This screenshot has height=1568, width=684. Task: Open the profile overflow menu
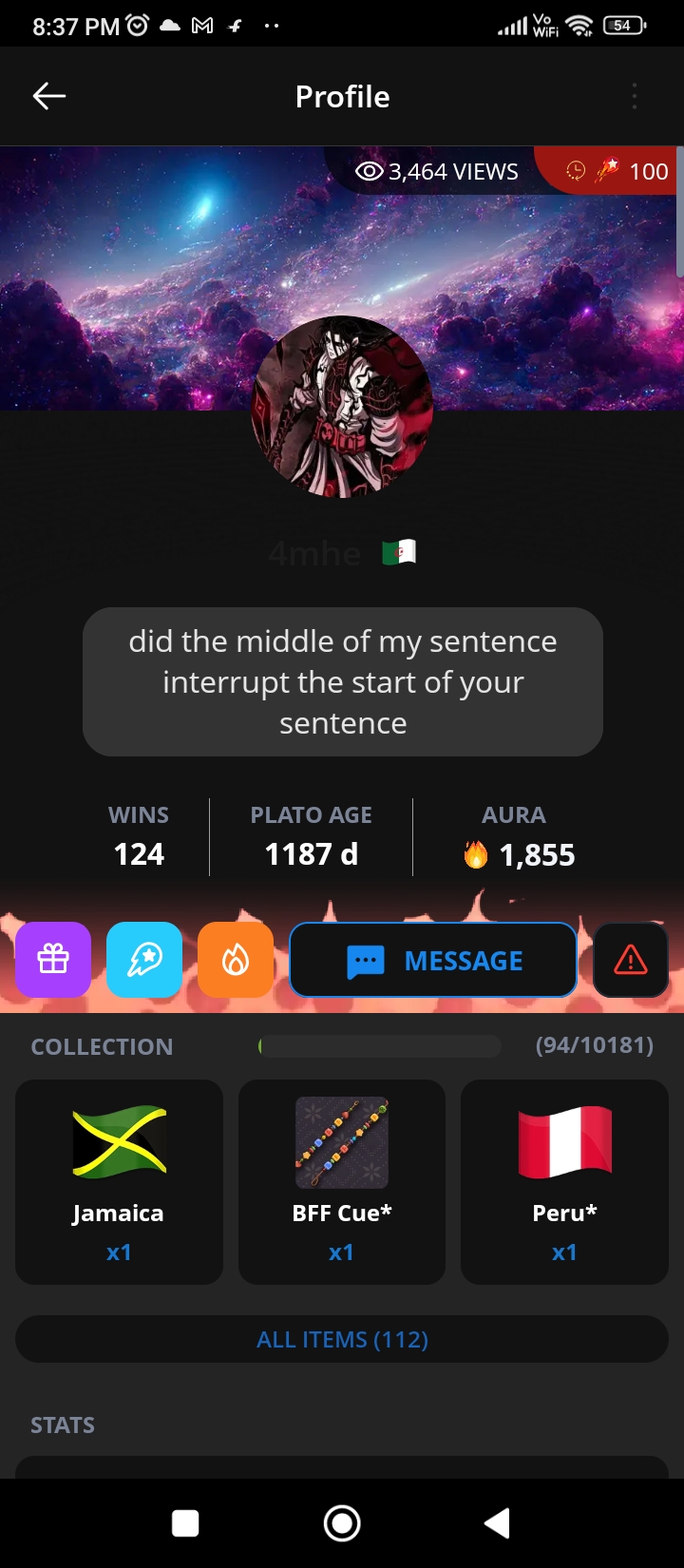click(635, 96)
